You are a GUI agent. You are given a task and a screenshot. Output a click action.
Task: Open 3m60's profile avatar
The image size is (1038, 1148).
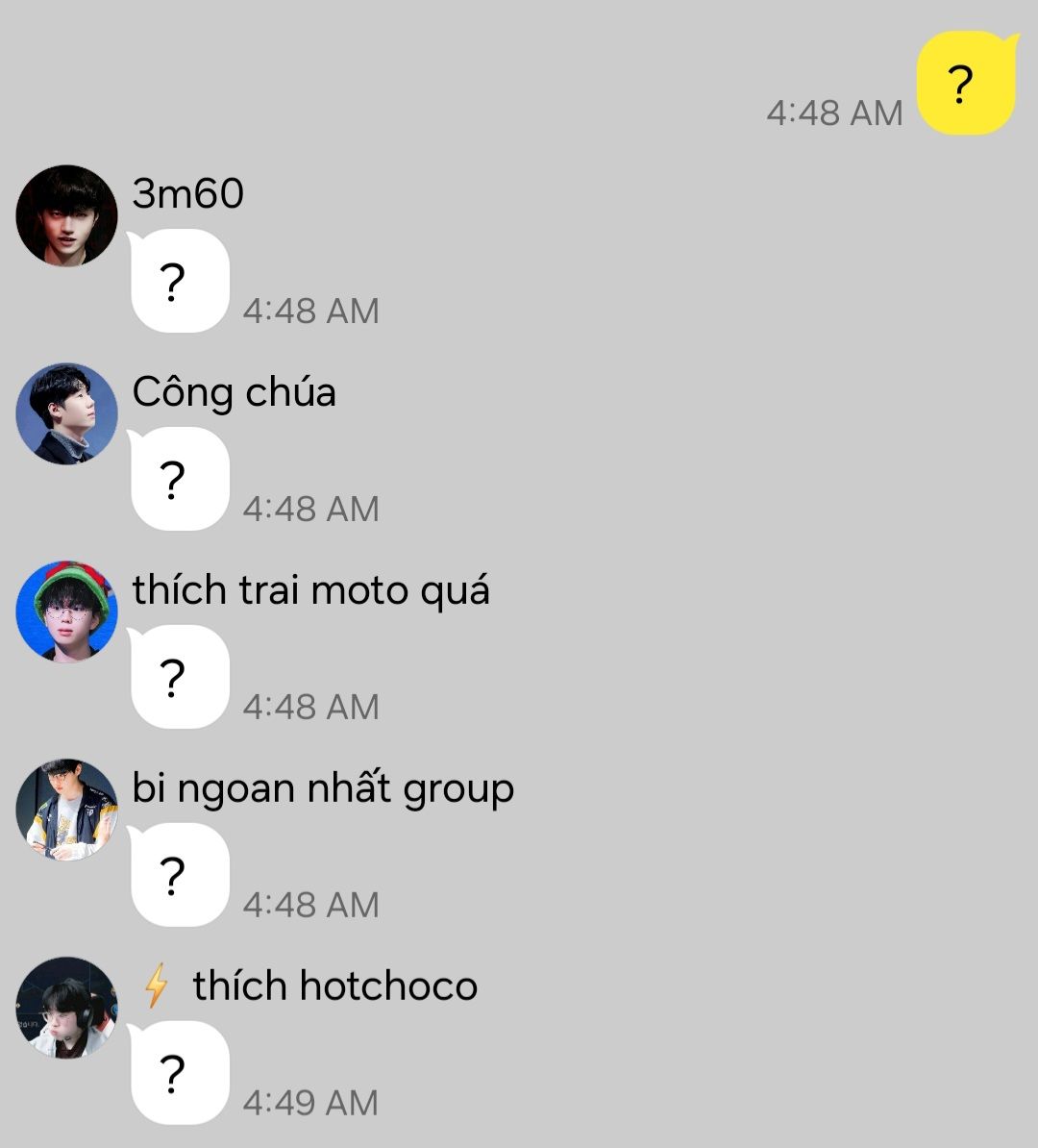[66, 215]
